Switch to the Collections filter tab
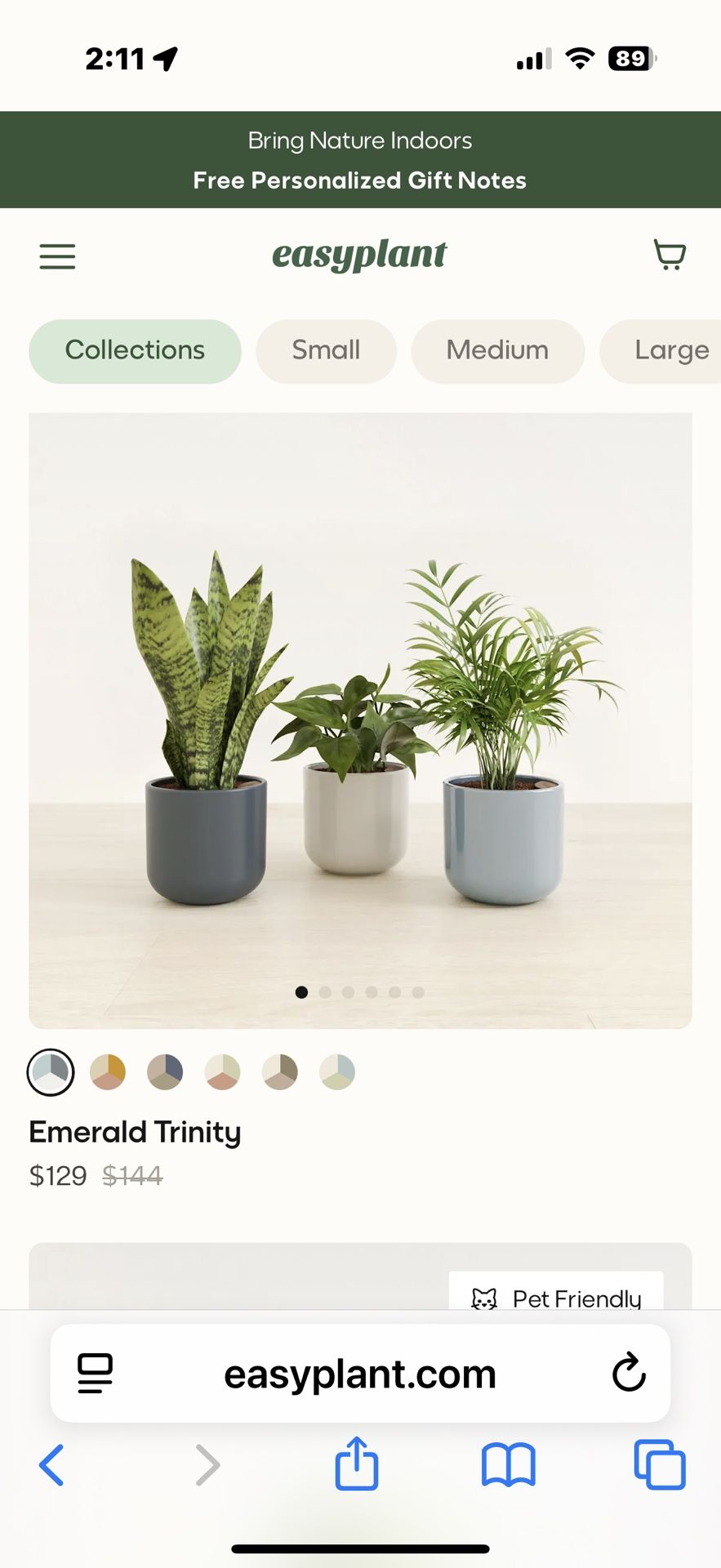 point(134,350)
